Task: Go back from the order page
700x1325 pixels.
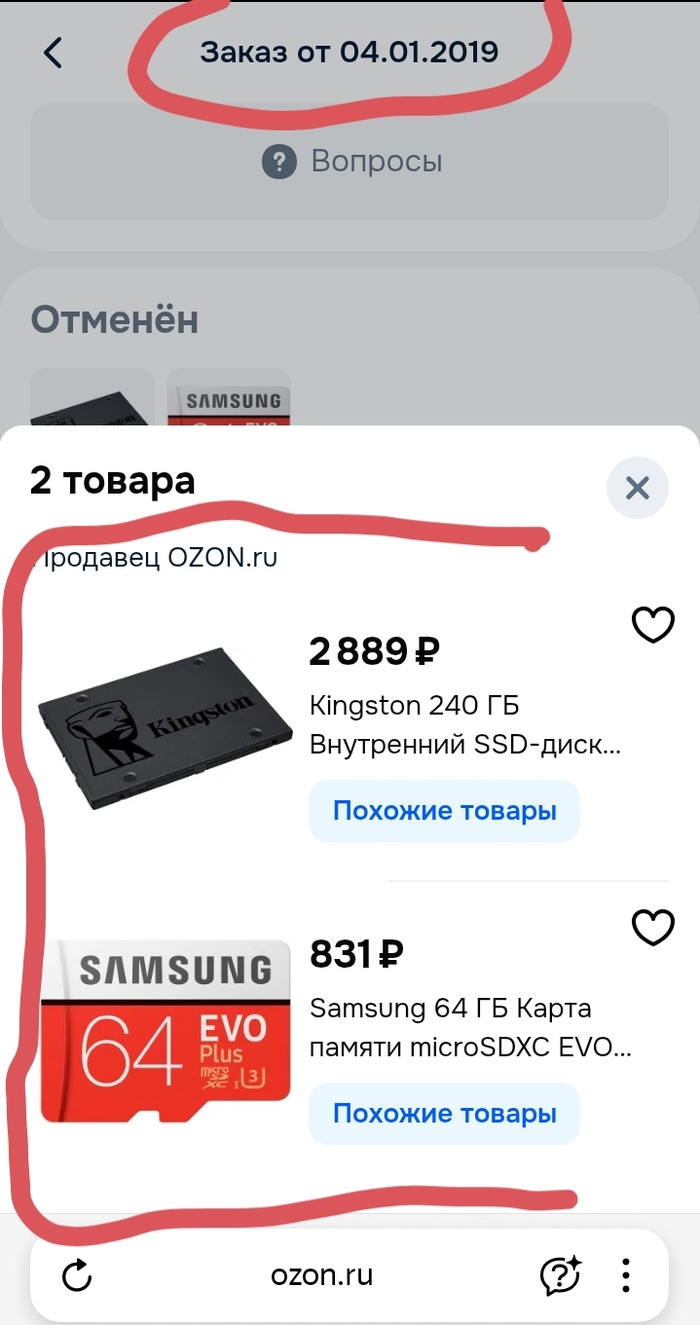Action: pos(53,53)
